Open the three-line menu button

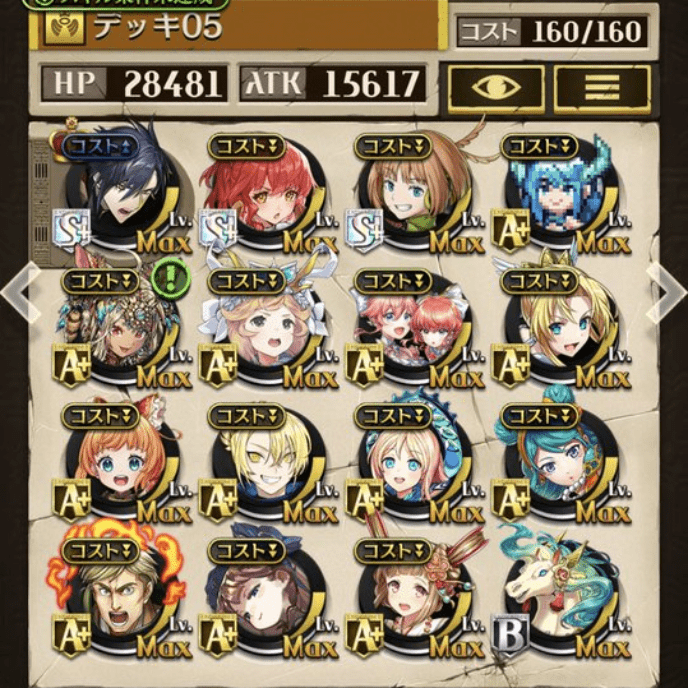tap(601, 89)
